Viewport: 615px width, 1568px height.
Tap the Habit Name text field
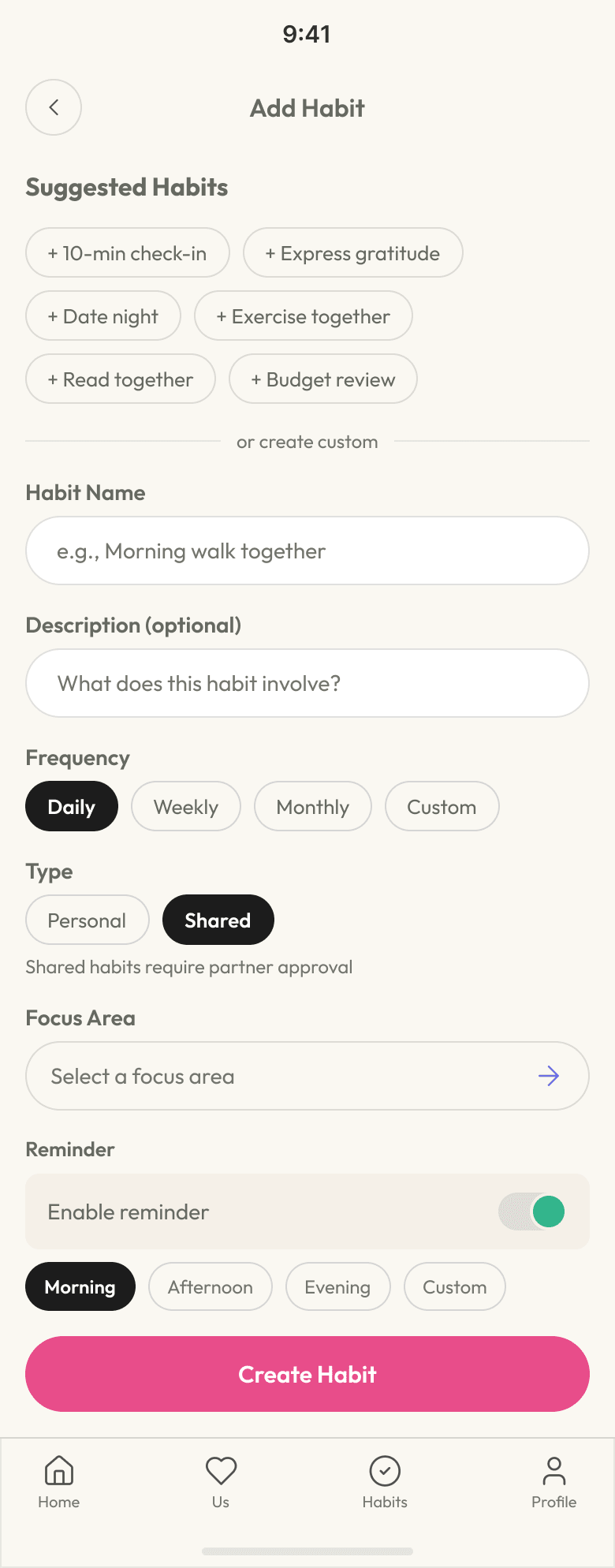tap(307, 551)
